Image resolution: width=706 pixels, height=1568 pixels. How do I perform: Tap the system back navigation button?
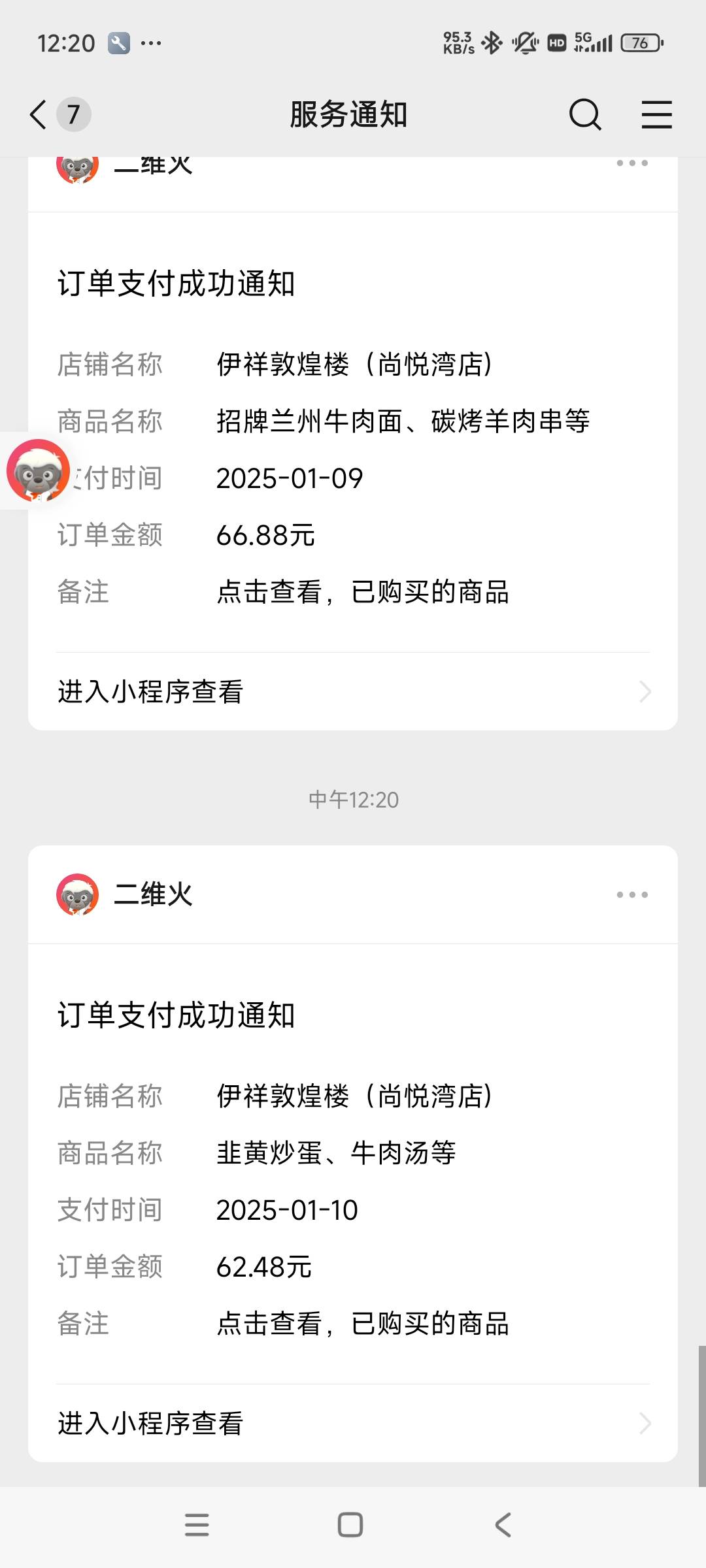[502, 1525]
